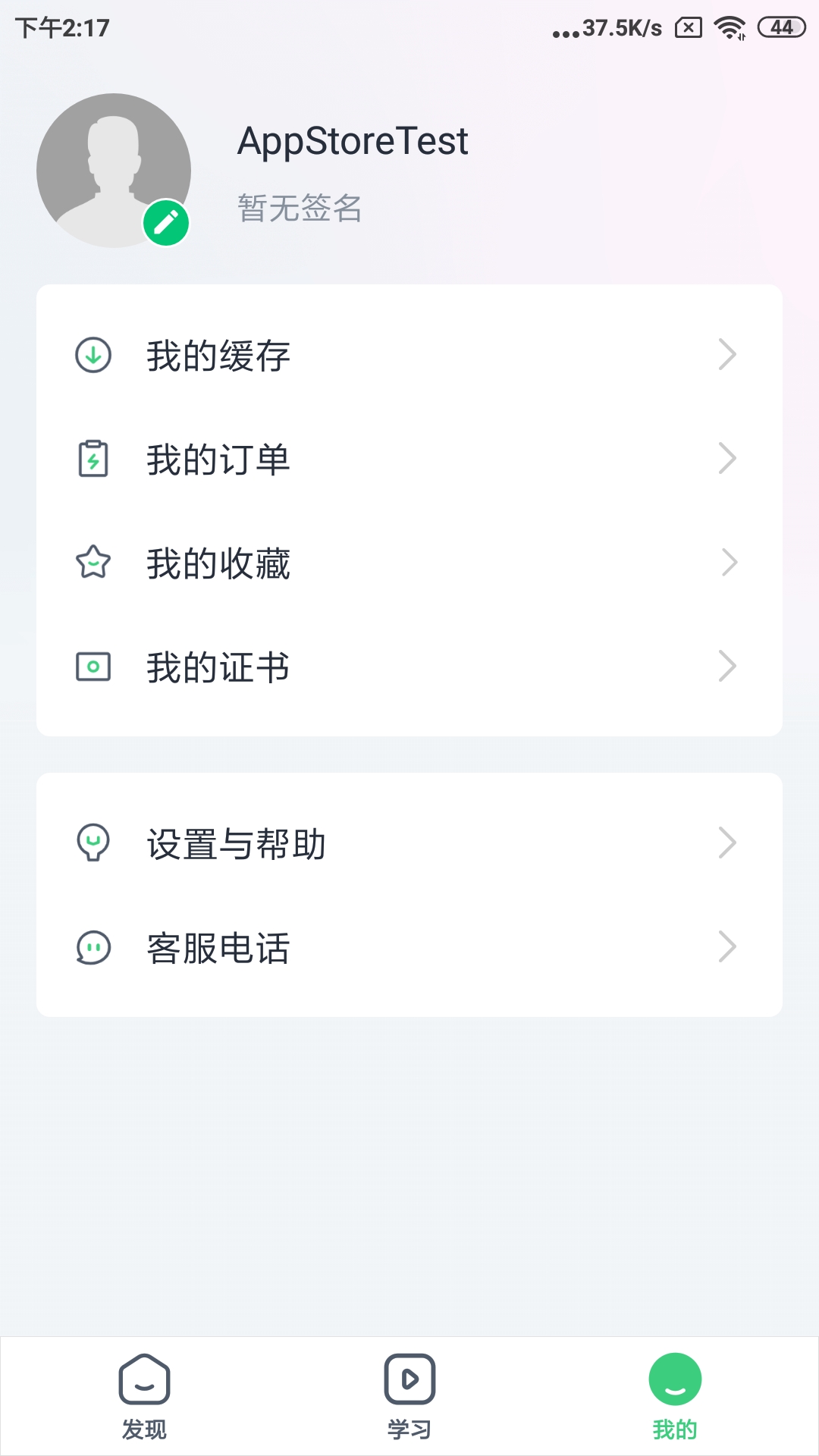This screenshot has width=819, height=1456.
Task: Expand 我的订单 via its right arrow
Action: click(x=728, y=458)
